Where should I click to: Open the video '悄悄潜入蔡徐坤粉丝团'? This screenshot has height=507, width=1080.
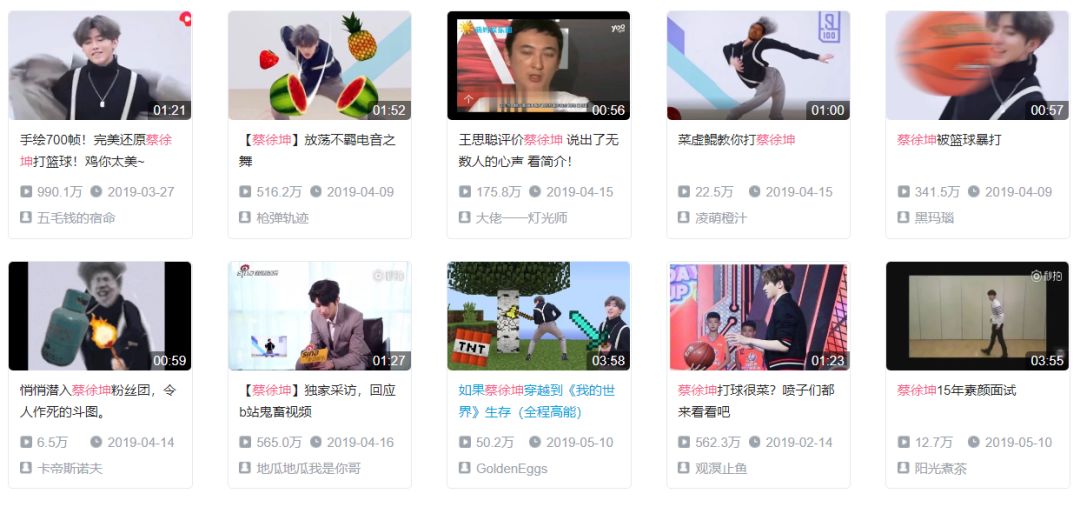tap(99, 316)
